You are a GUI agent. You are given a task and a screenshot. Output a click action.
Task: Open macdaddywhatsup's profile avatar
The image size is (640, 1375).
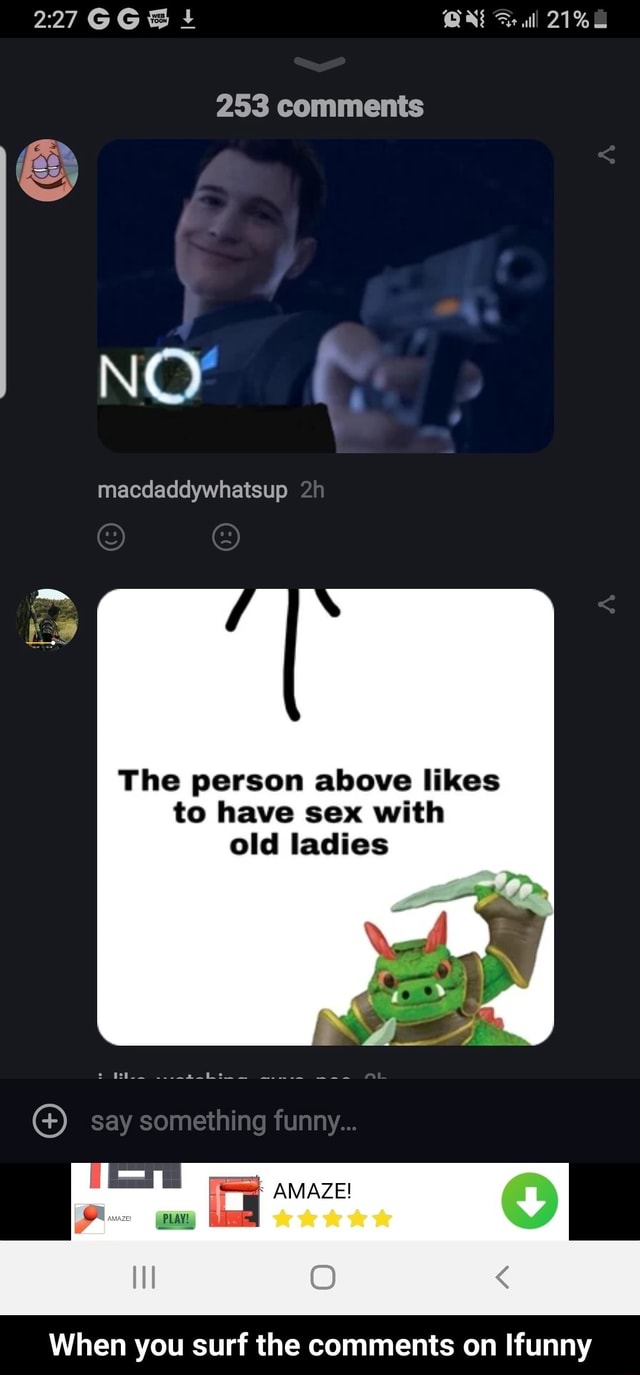(x=47, y=170)
